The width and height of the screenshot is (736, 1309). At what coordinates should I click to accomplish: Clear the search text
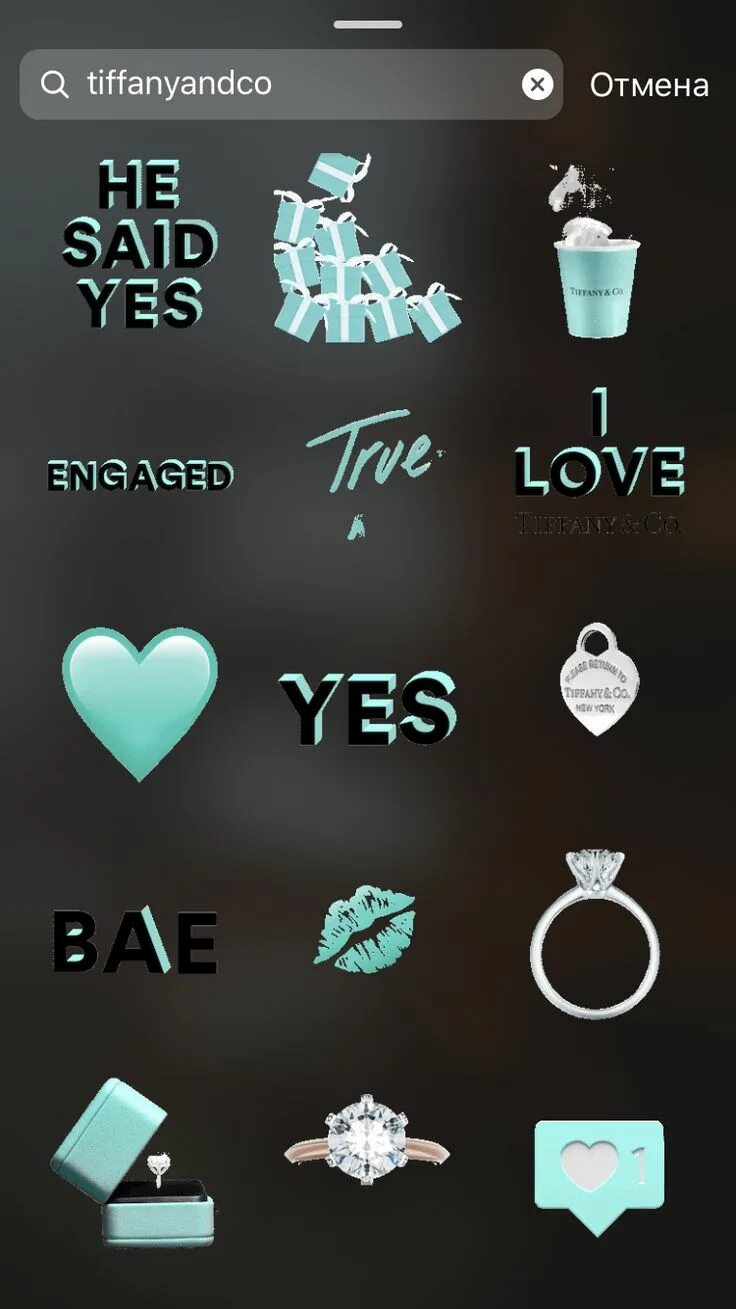coord(537,85)
